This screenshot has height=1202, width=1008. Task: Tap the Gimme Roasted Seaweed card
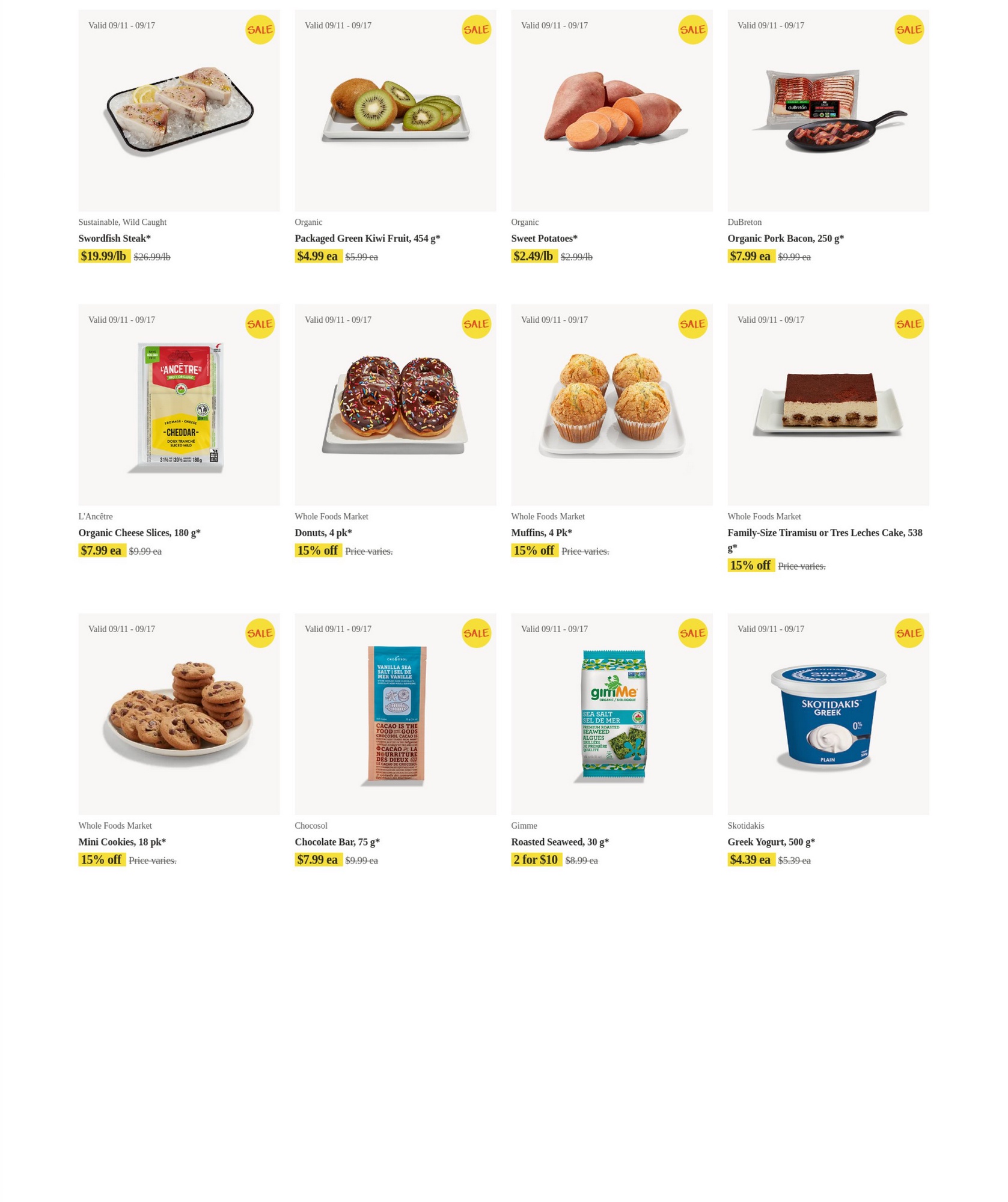click(611, 713)
